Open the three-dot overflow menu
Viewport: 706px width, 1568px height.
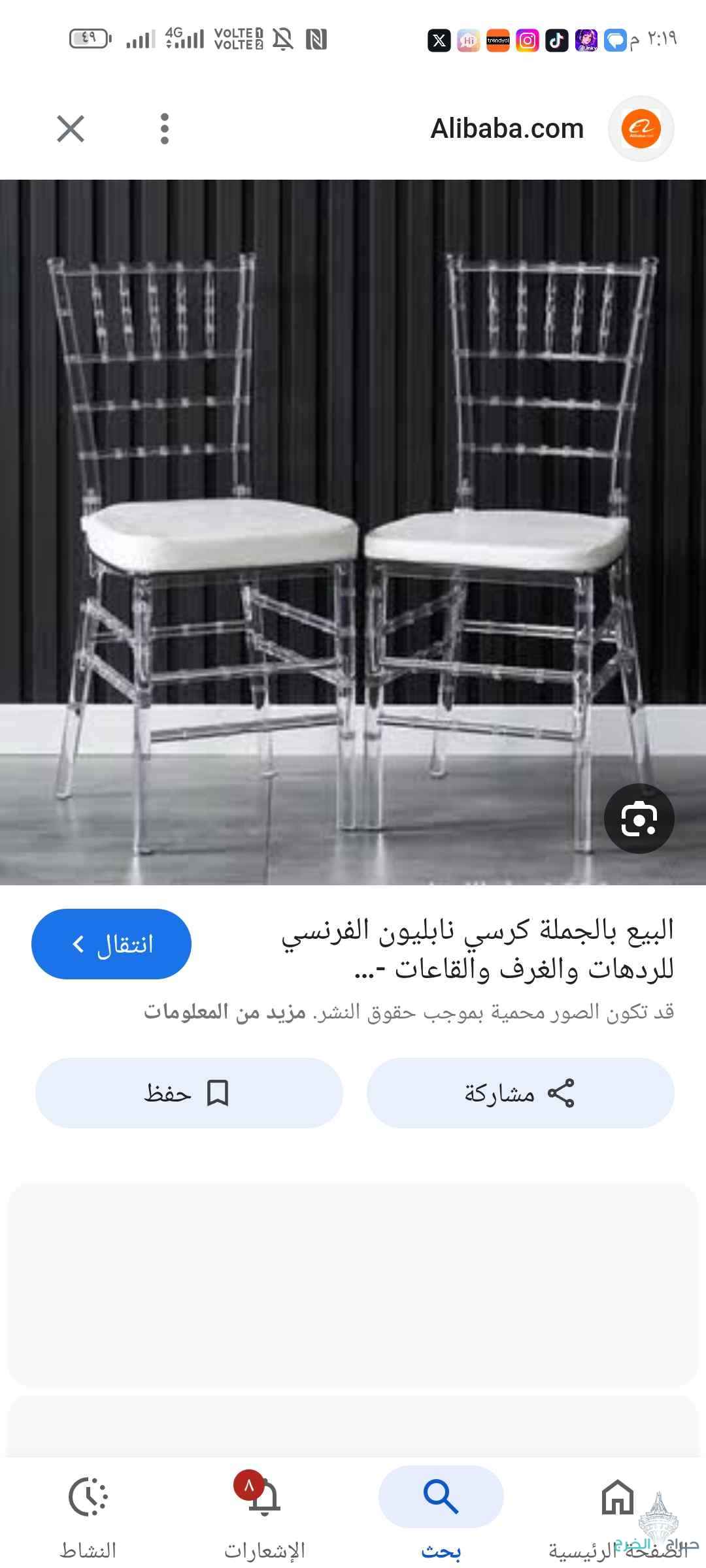pyautogui.click(x=164, y=129)
